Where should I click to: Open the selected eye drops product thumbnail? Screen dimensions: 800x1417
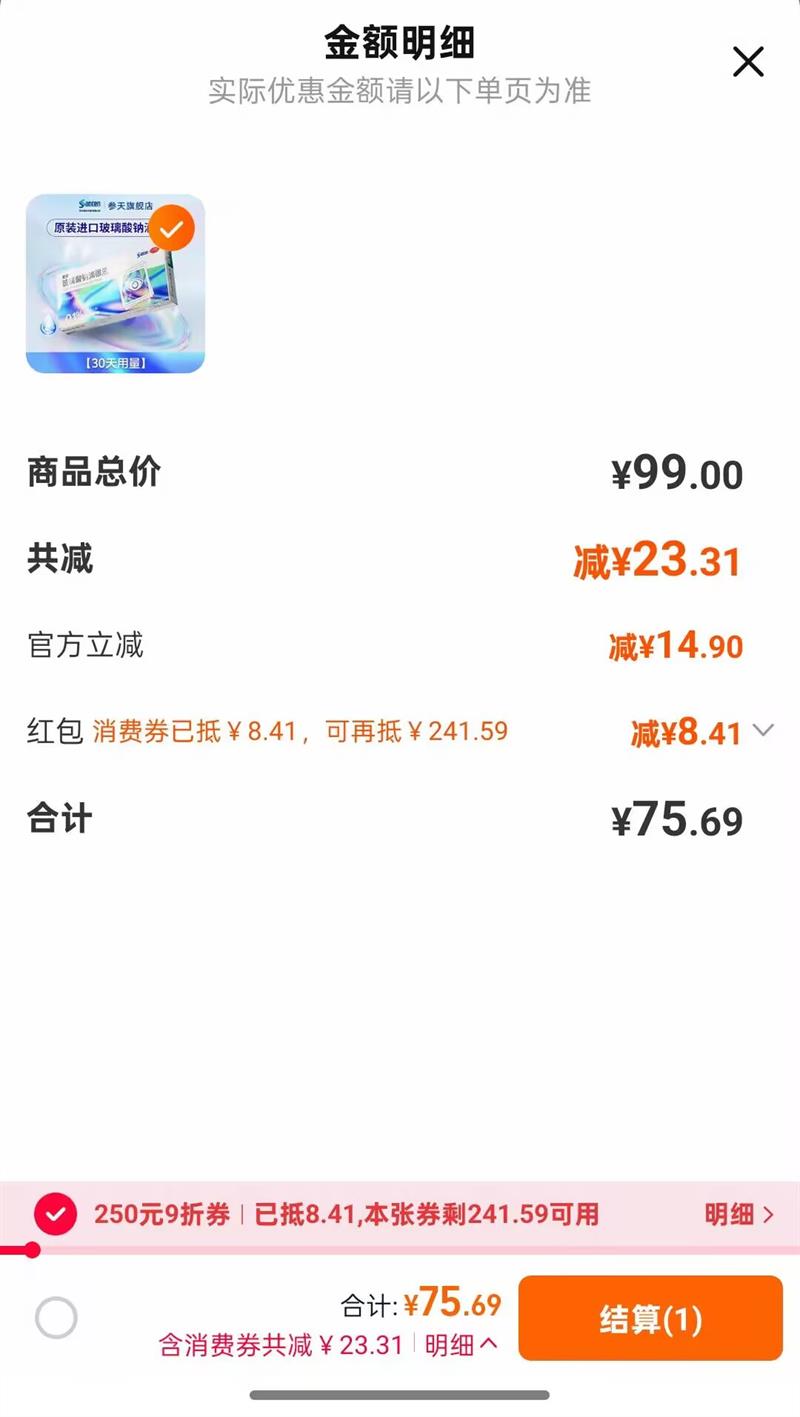coord(115,283)
